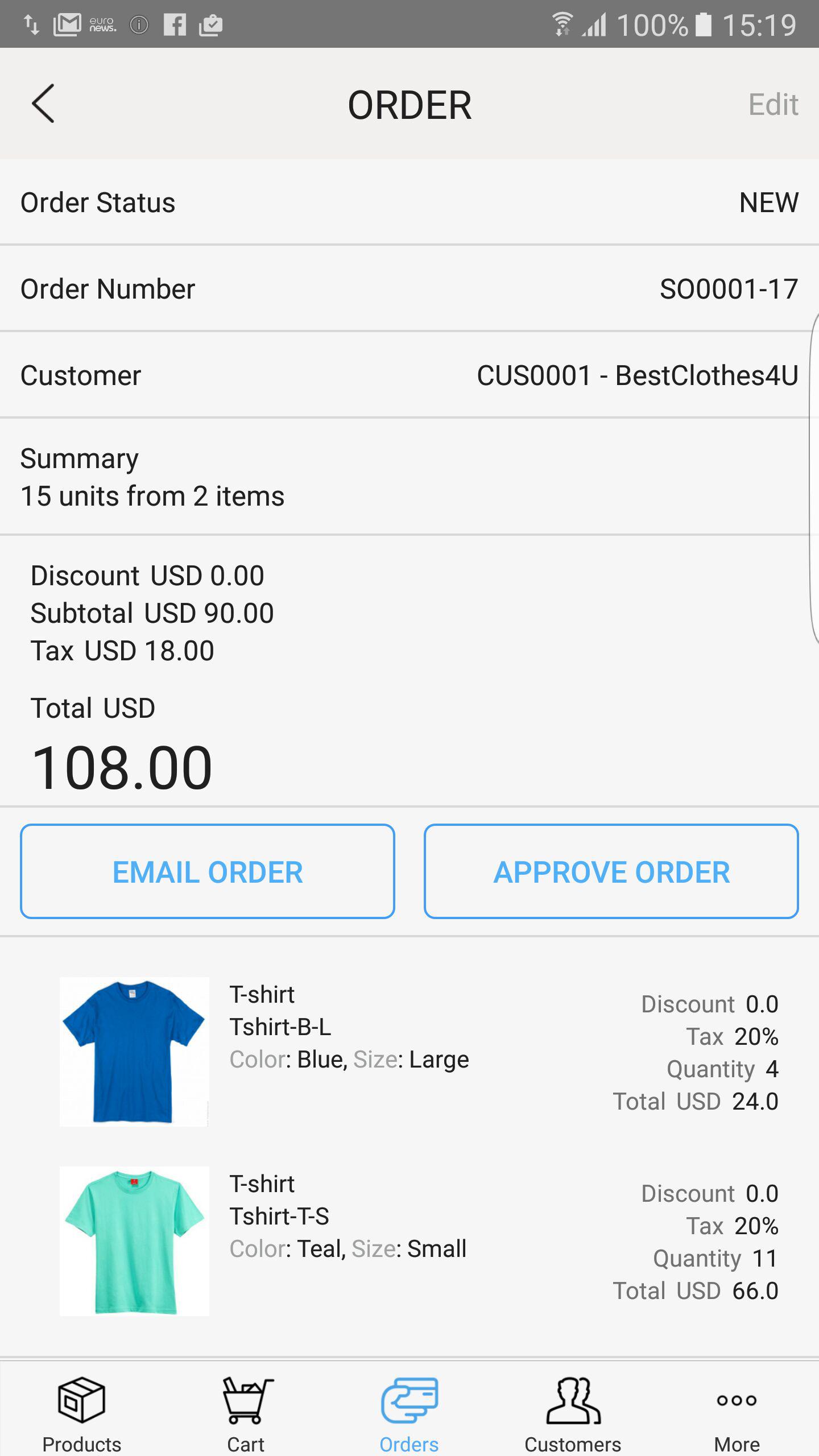Go back using the arrow
The image size is (819, 1456).
tap(43, 104)
